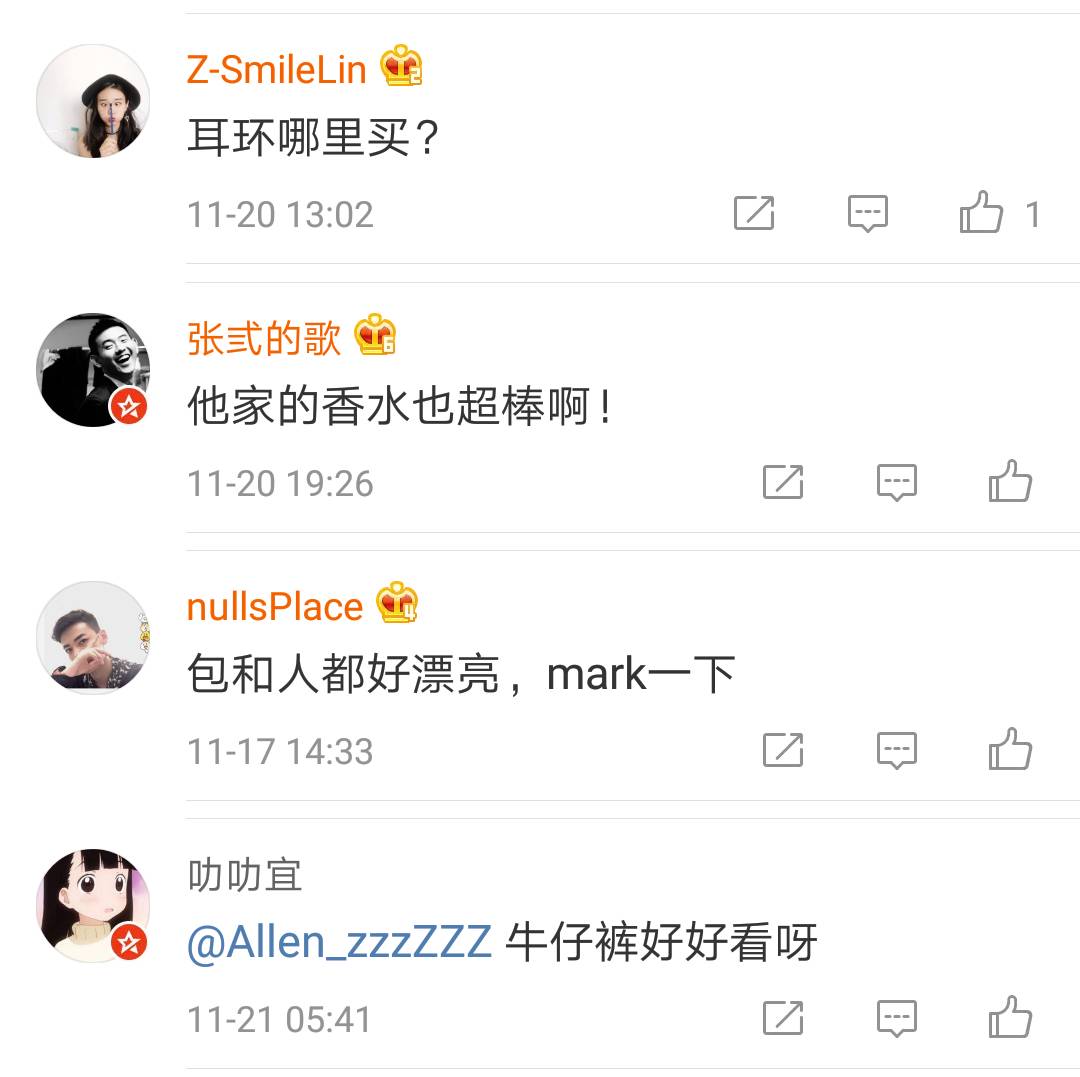1080x1077 pixels.
Task: Like Z-SmileLin's comment
Action: (x=981, y=213)
